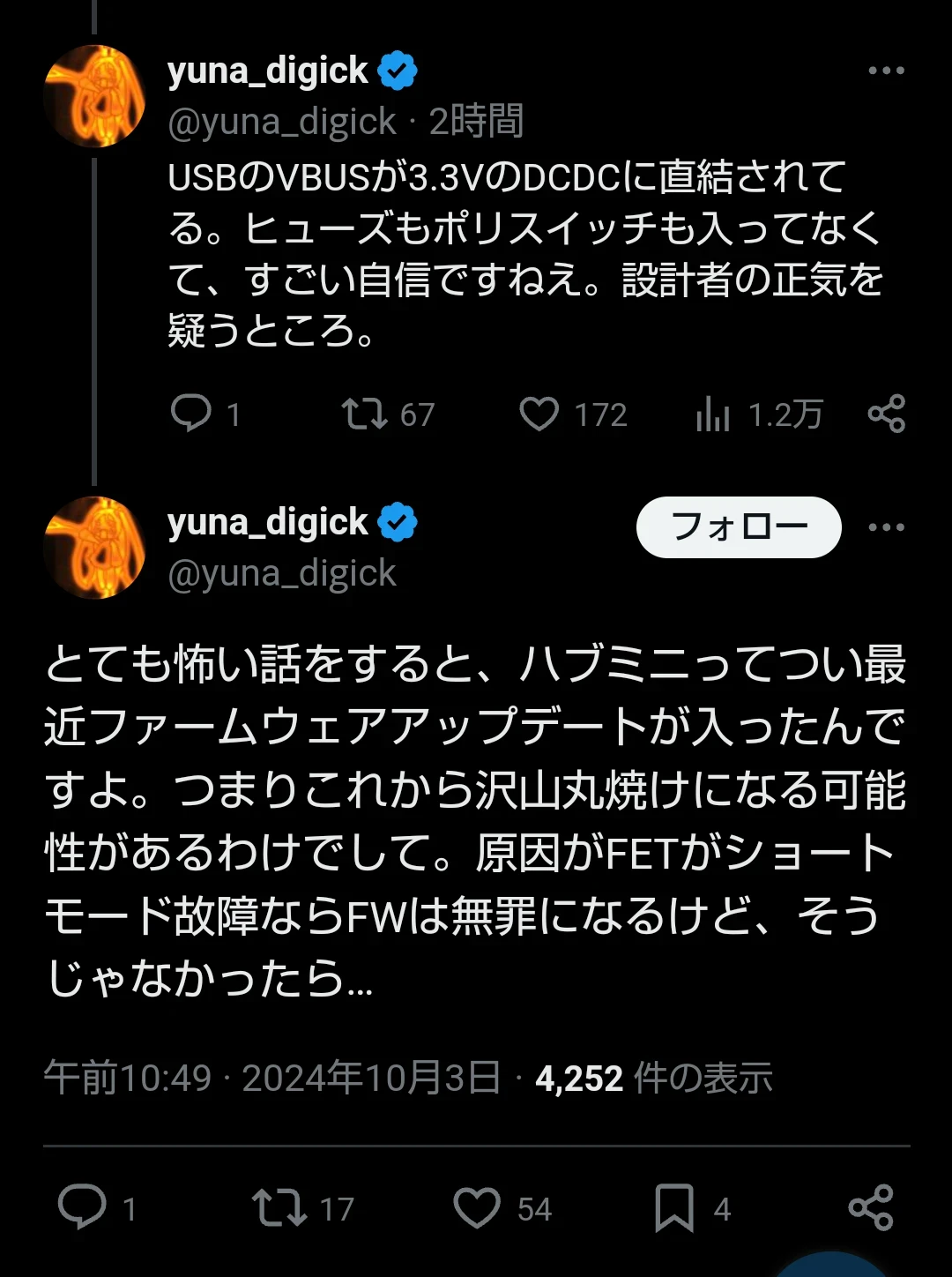Viewport: 952px width, 1277px height.
Task: Share the USB VBUS tweet
Action: (x=886, y=414)
